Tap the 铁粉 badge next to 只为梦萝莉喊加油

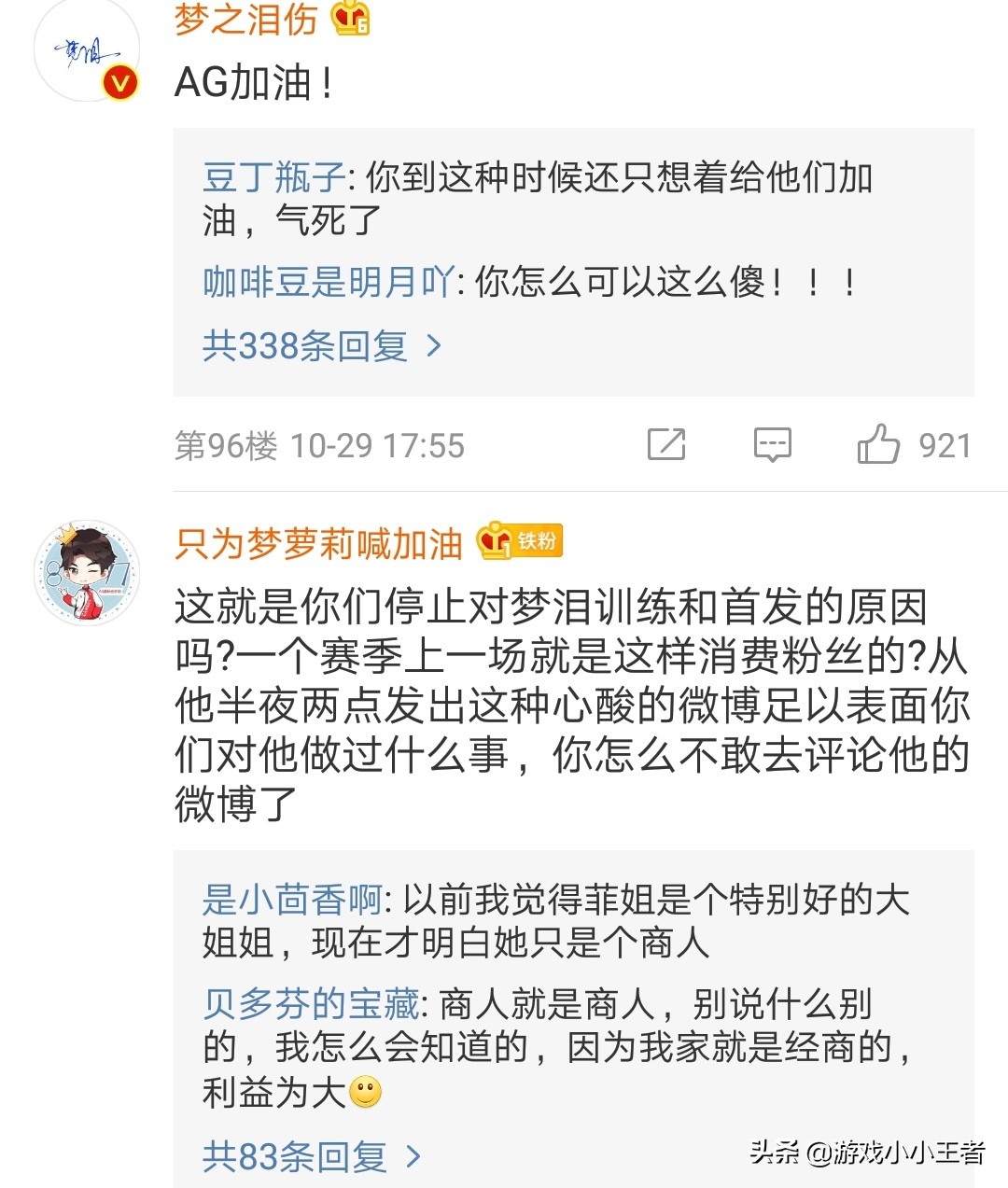pyautogui.click(x=521, y=541)
